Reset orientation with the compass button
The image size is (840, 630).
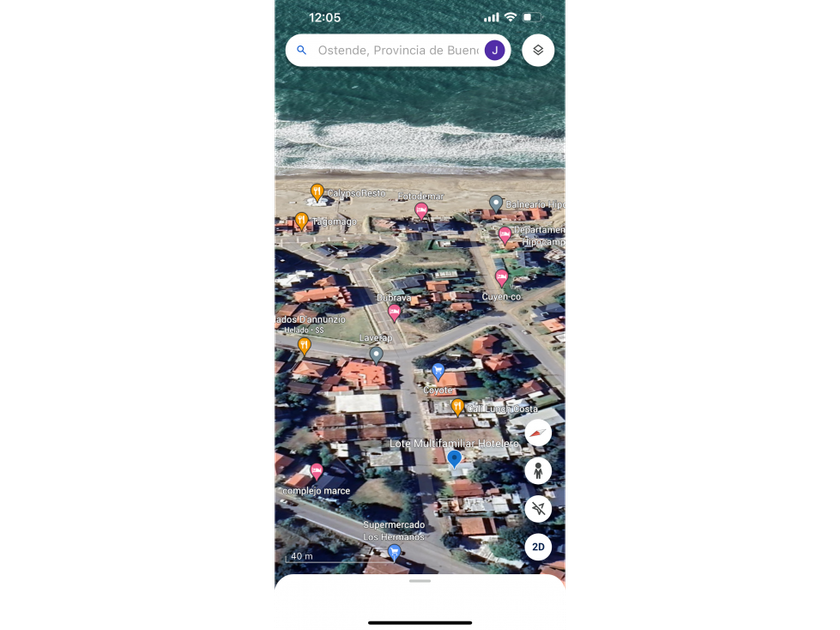pos(538,433)
